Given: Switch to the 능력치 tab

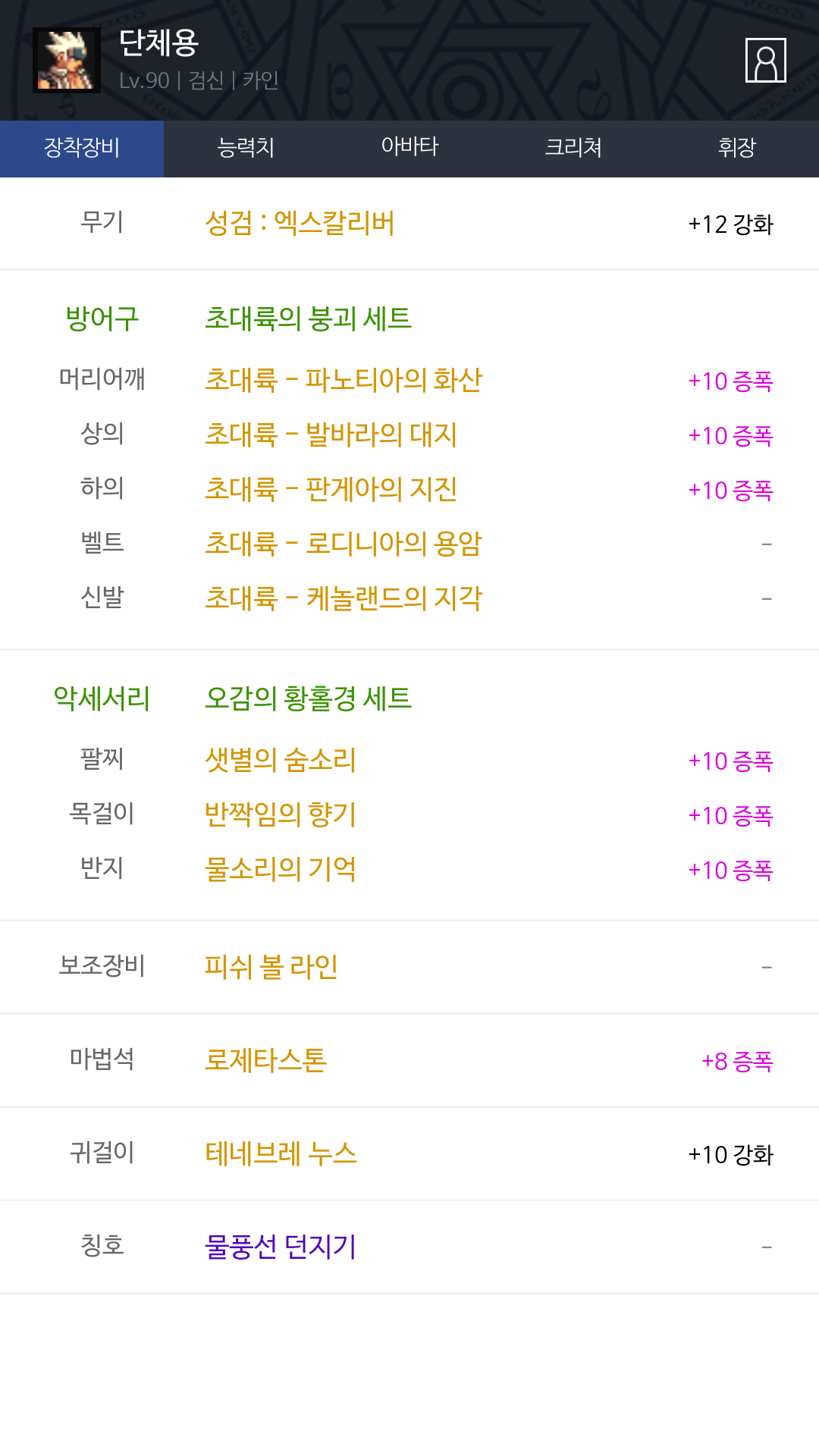Looking at the screenshot, I should [246, 149].
